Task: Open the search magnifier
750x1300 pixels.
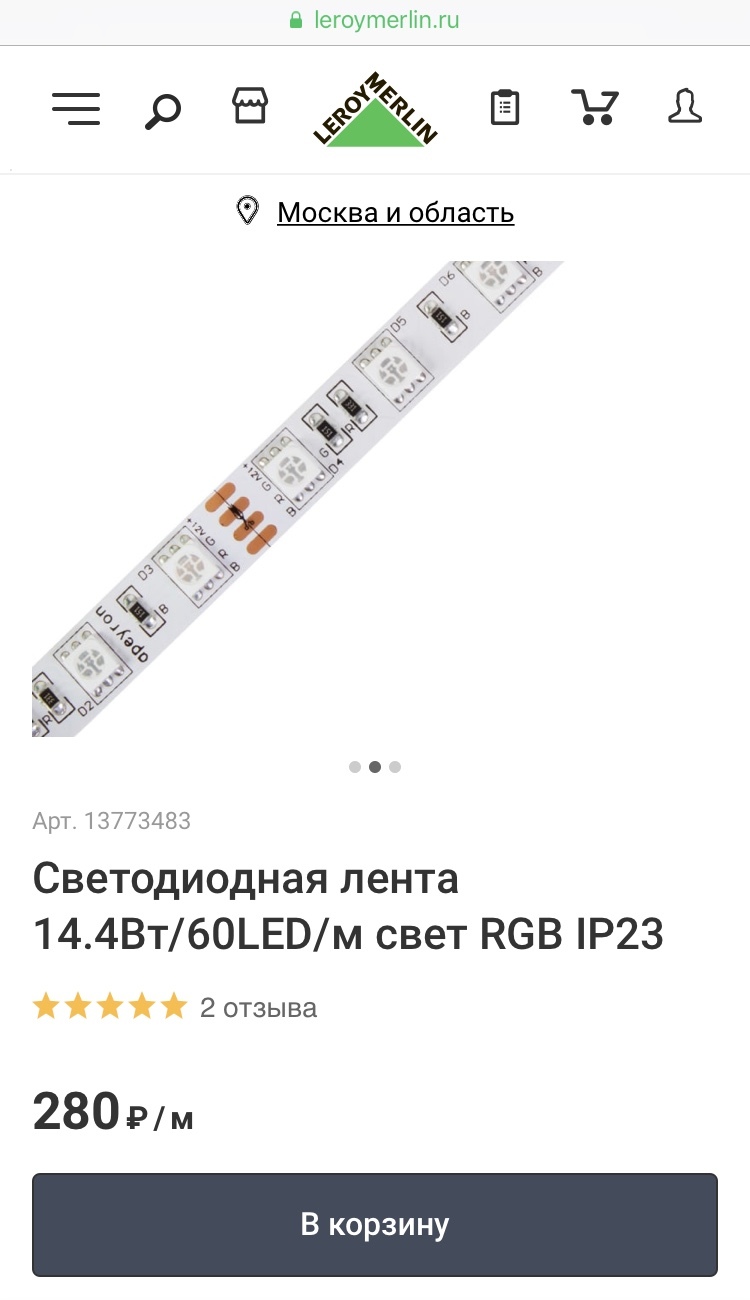Action: pos(162,110)
